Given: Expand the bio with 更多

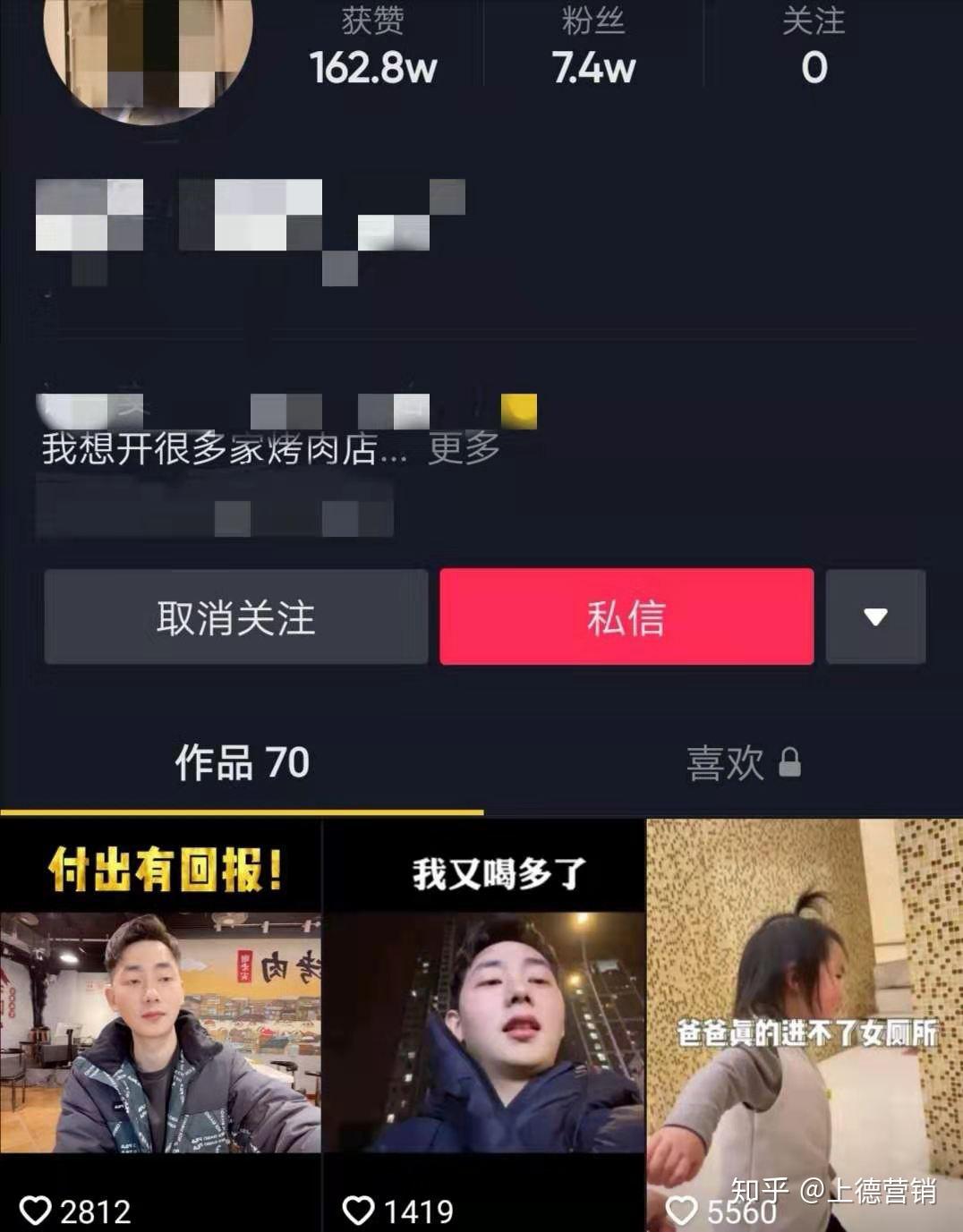Looking at the screenshot, I should click(464, 448).
